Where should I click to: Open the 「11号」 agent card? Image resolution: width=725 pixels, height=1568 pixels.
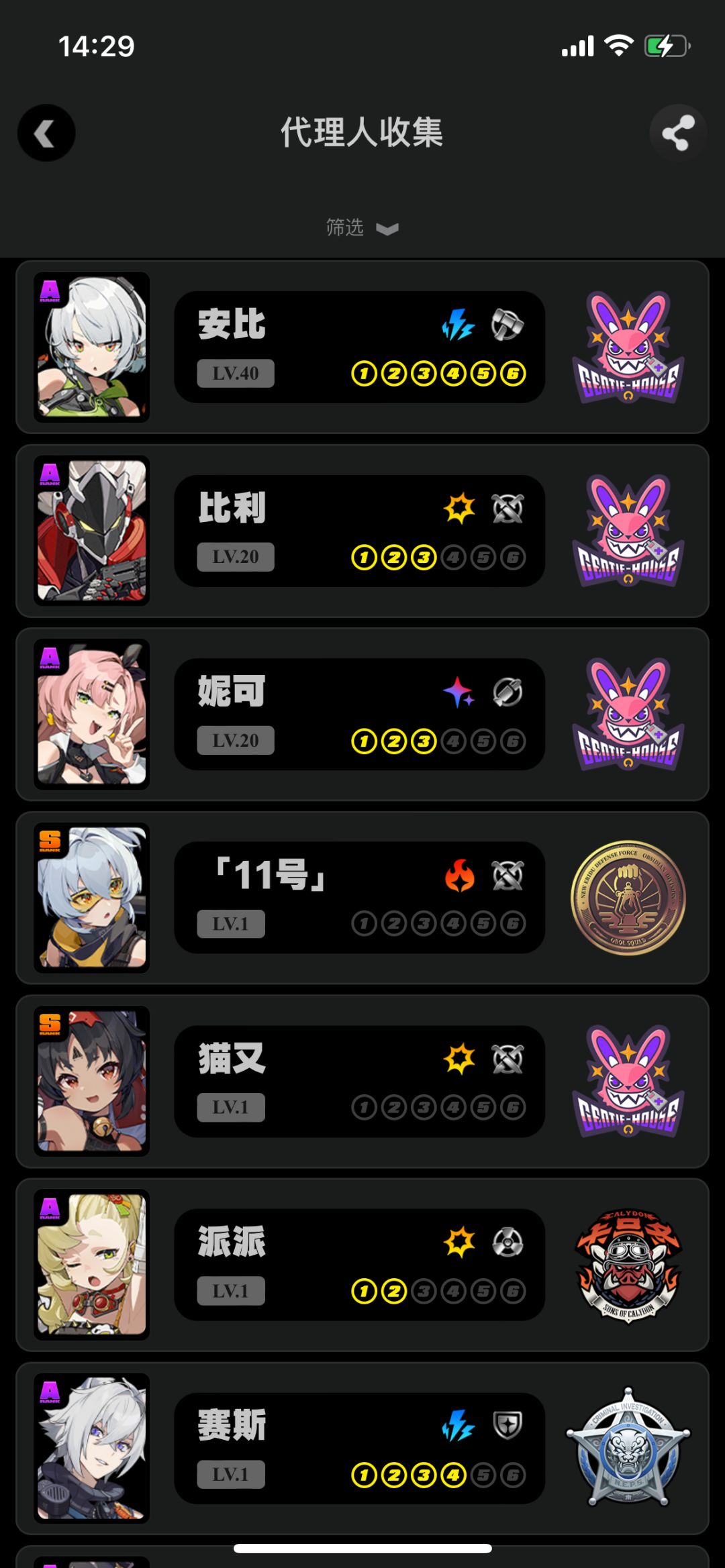point(362,898)
